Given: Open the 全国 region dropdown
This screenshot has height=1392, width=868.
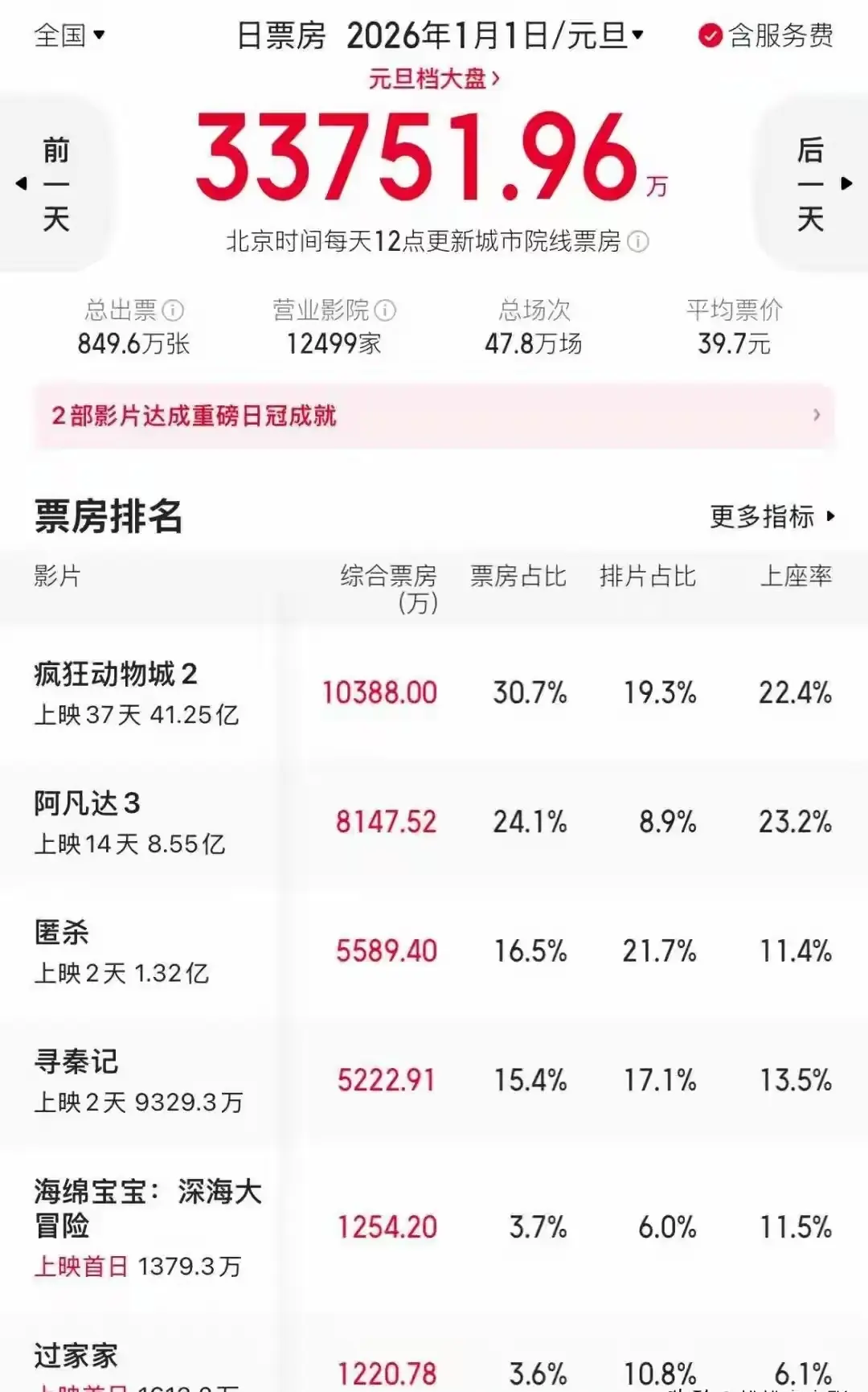Looking at the screenshot, I should coord(69,35).
